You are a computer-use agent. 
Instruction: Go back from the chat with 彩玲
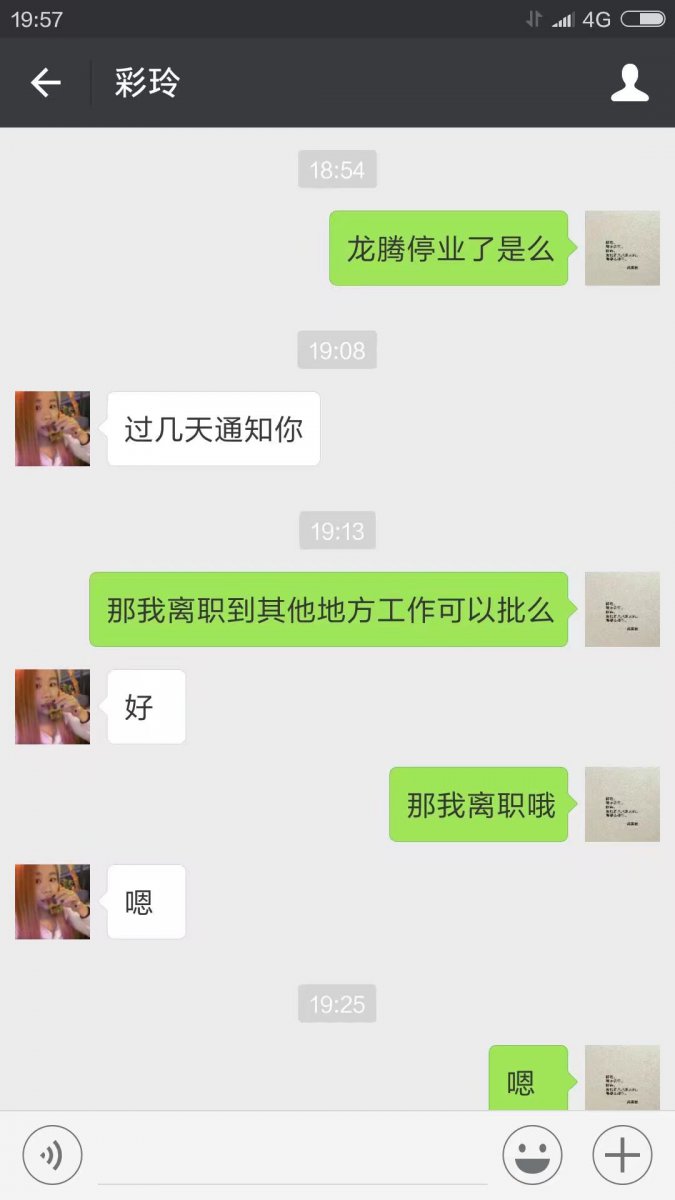pyautogui.click(x=46, y=84)
